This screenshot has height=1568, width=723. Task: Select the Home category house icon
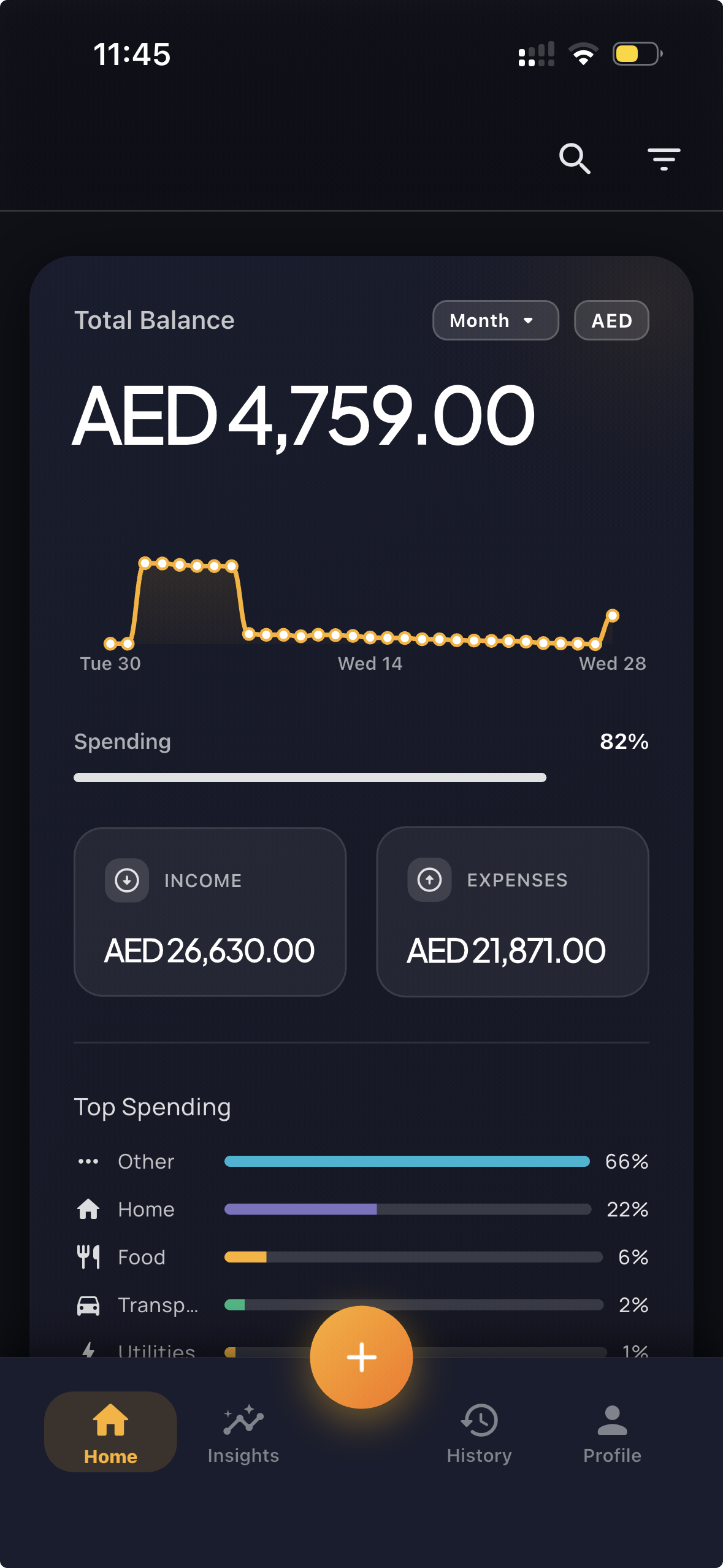tap(89, 1209)
